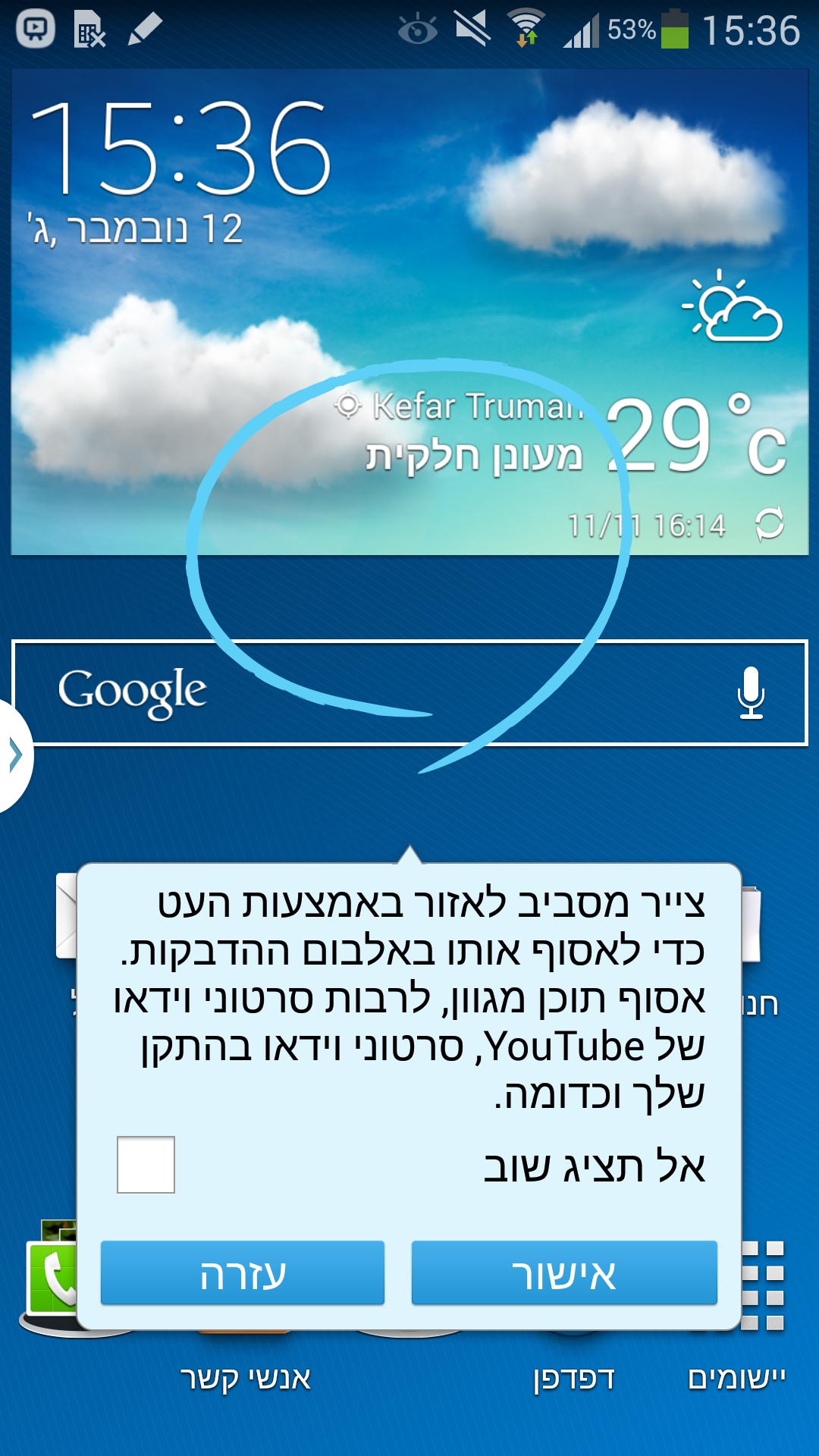Open the side panel arrow handle
819x1456 pixels.
click(14, 755)
